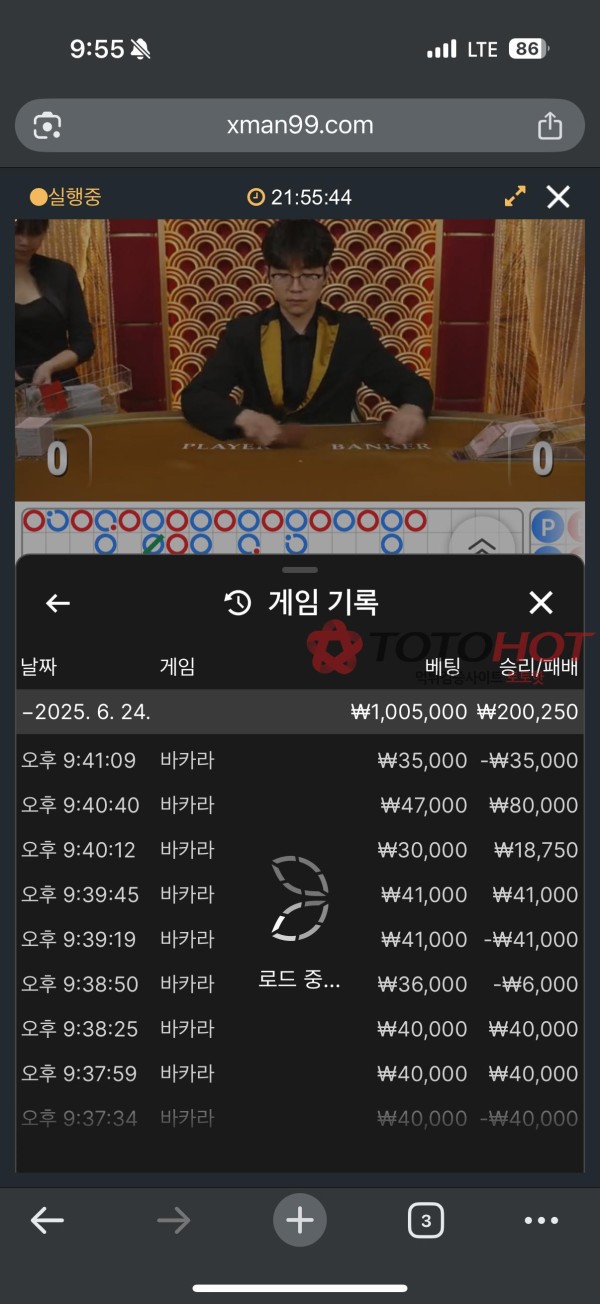Open the browser overflow menu

(x=541, y=1220)
